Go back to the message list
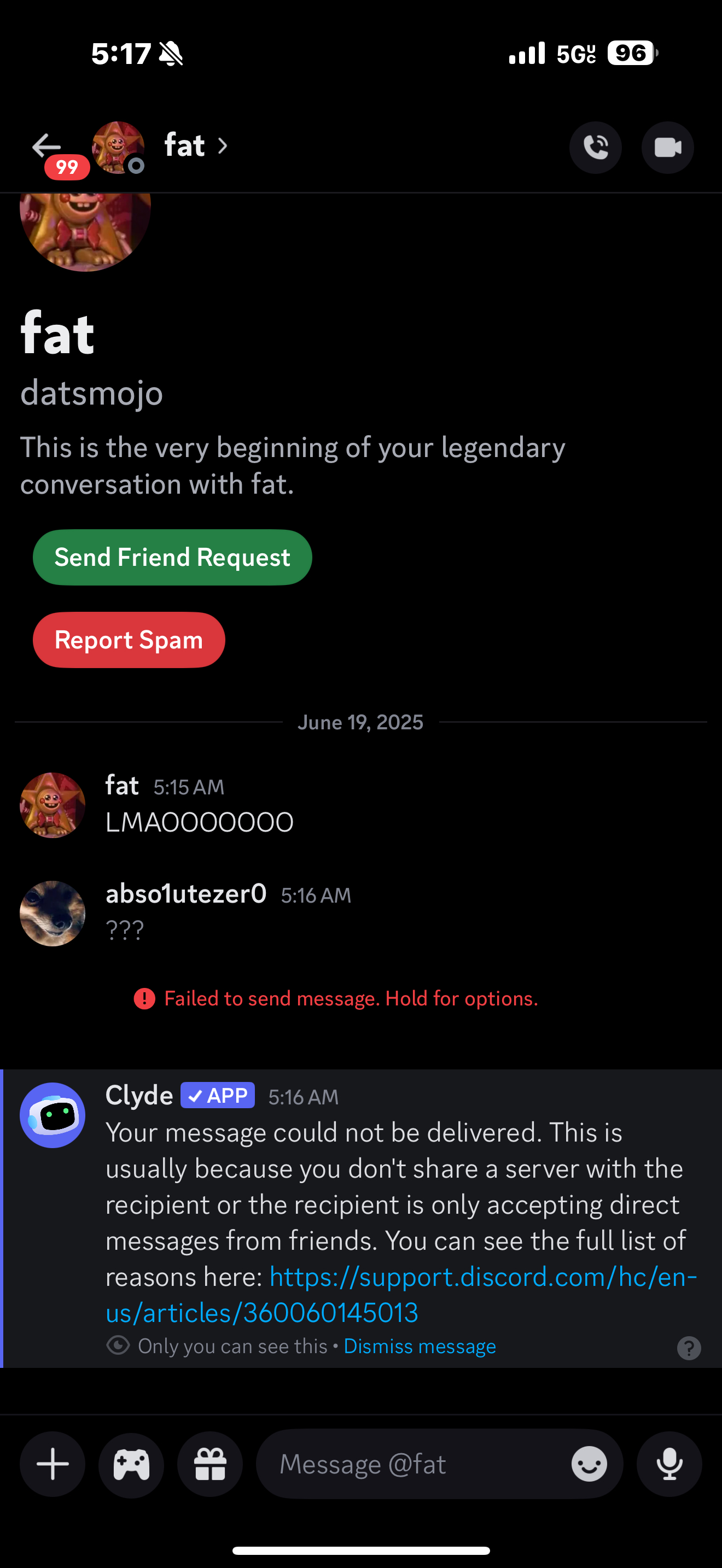722x1568 pixels. tap(46, 146)
